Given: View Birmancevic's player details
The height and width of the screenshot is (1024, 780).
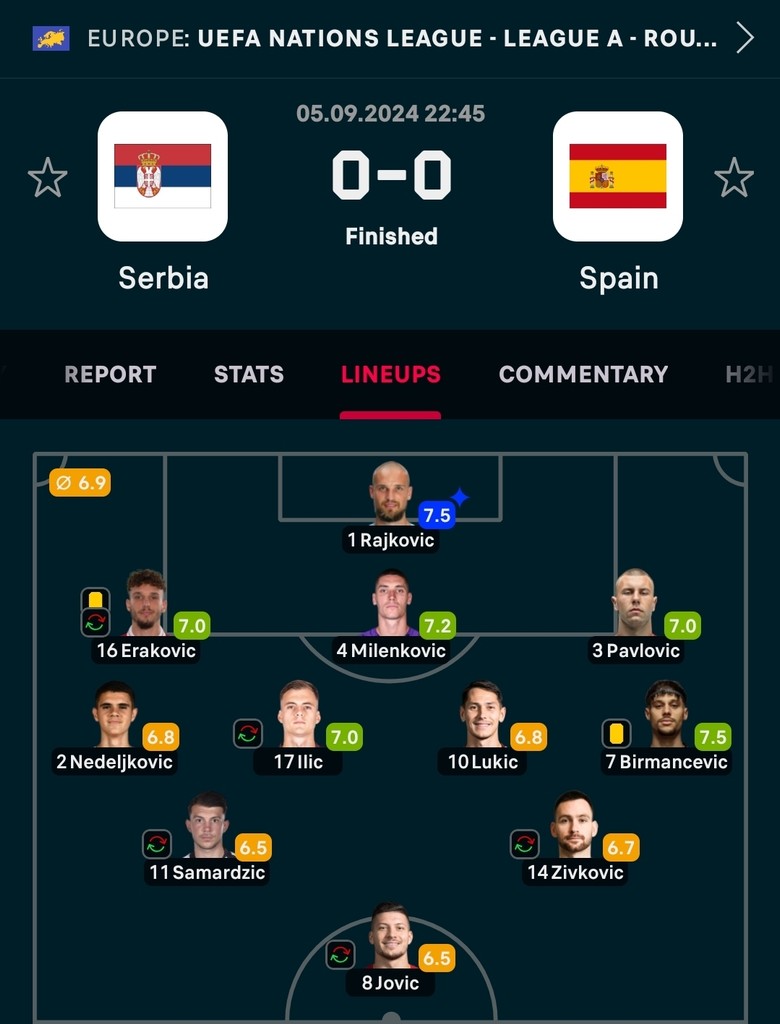Looking at the screenshot, I should pyautogui.click(x=666, y=715).
